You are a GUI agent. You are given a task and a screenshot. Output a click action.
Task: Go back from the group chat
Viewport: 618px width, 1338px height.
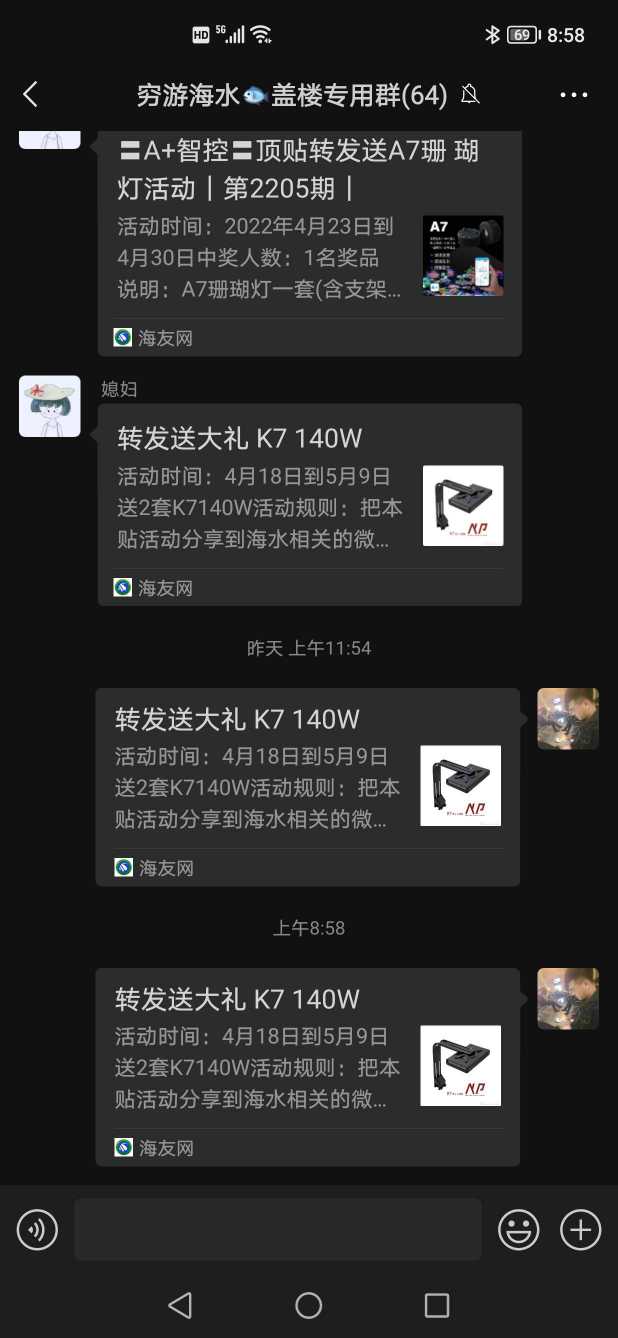coord(30,95)
